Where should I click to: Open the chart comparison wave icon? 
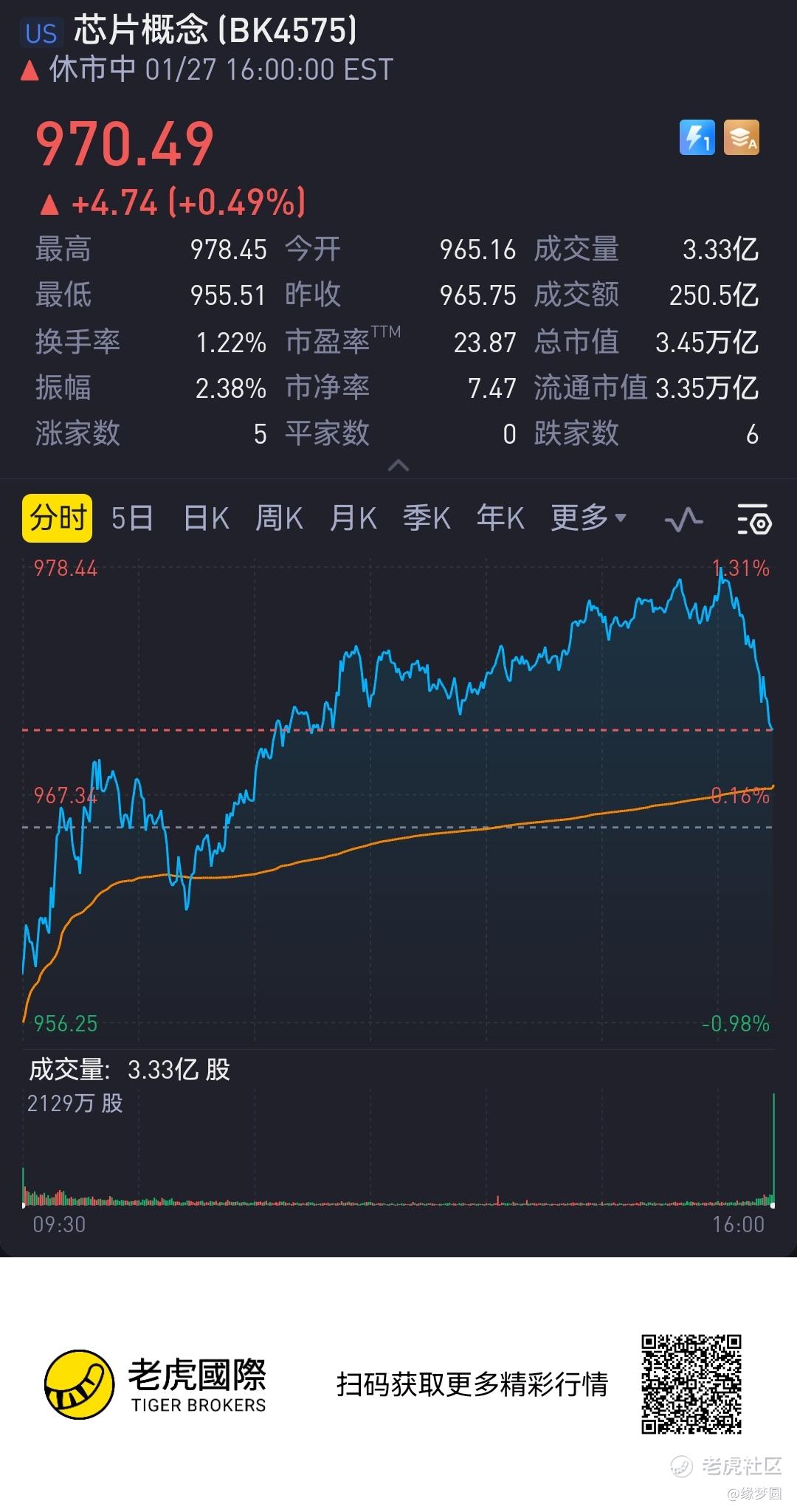(683, 520)
